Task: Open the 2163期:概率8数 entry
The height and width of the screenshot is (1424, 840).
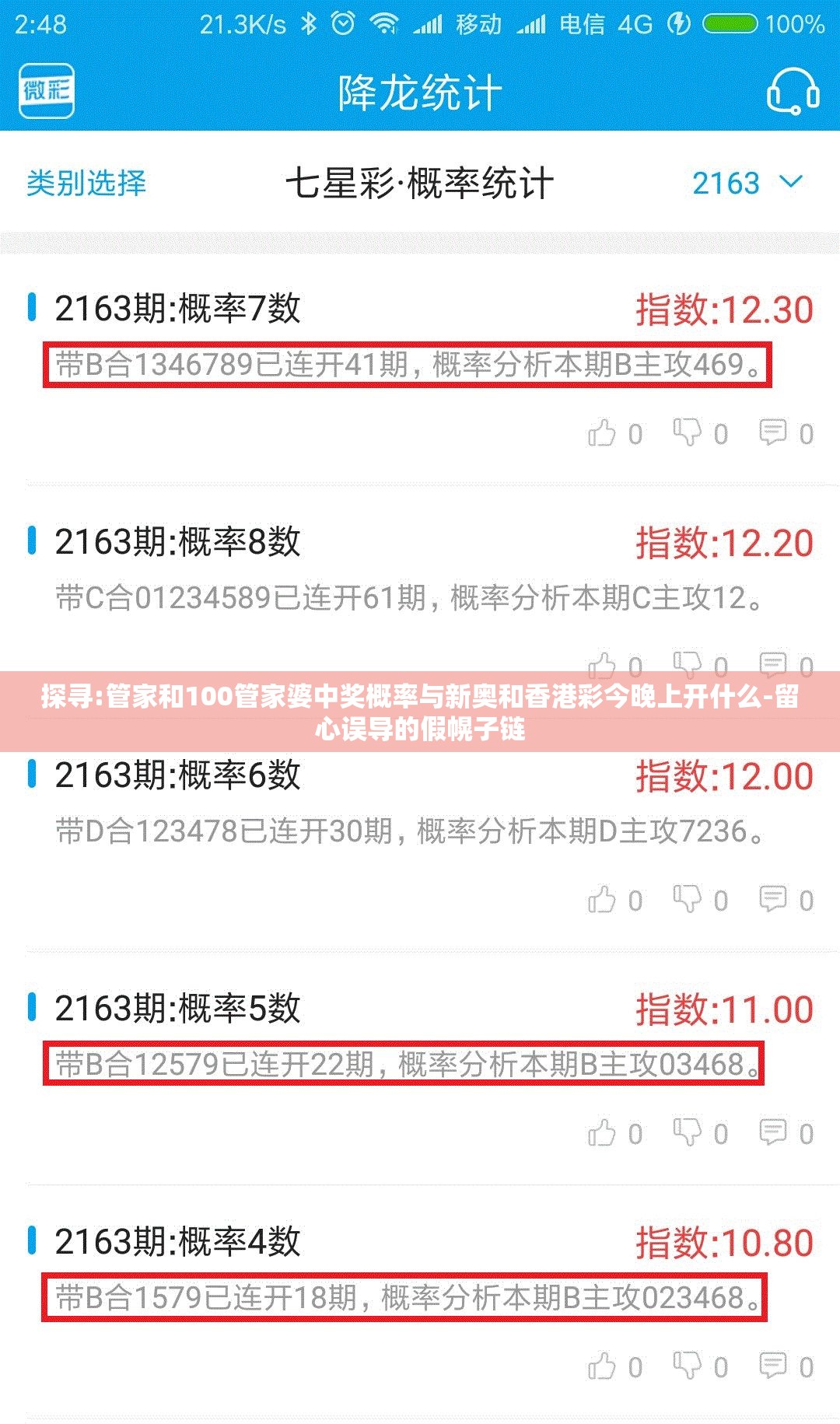Action: pyautogui.click(x=177, y=542)
